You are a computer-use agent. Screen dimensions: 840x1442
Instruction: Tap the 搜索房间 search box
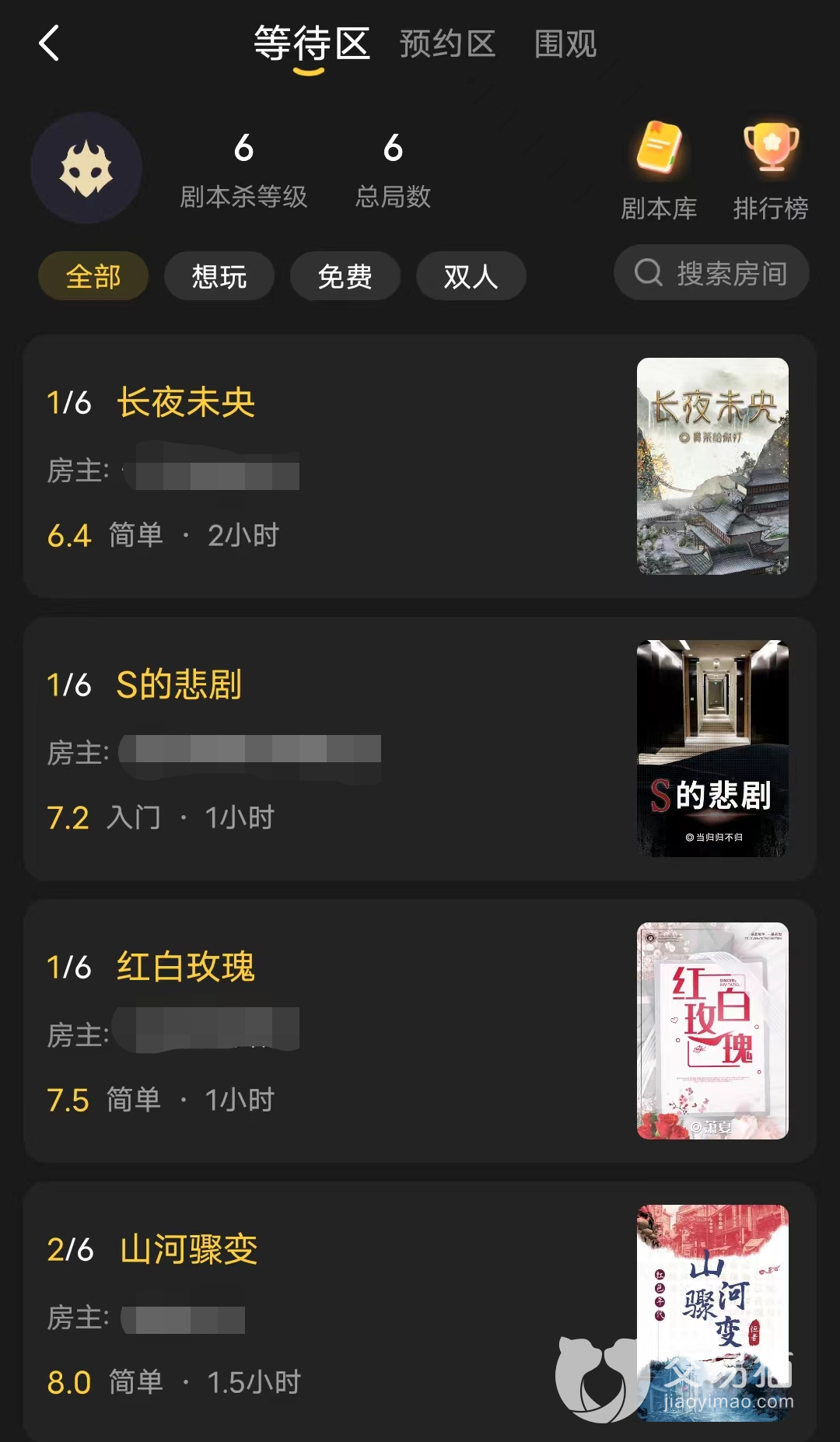coord(712,273)
